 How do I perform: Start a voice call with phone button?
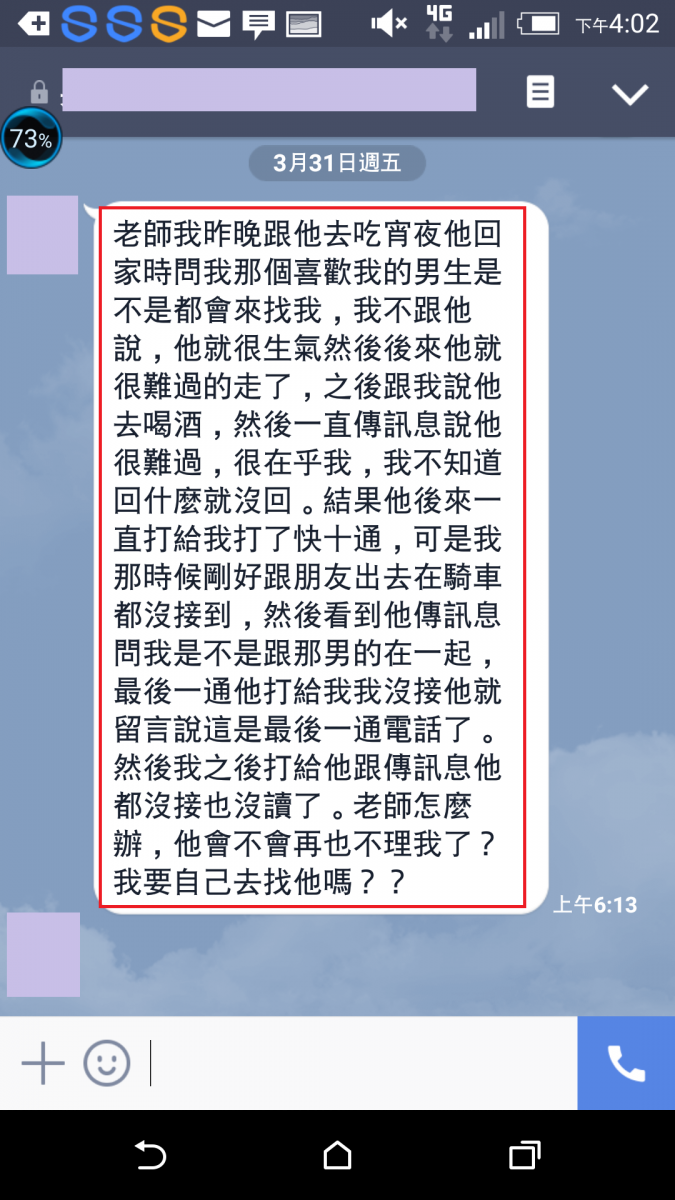626,1063
